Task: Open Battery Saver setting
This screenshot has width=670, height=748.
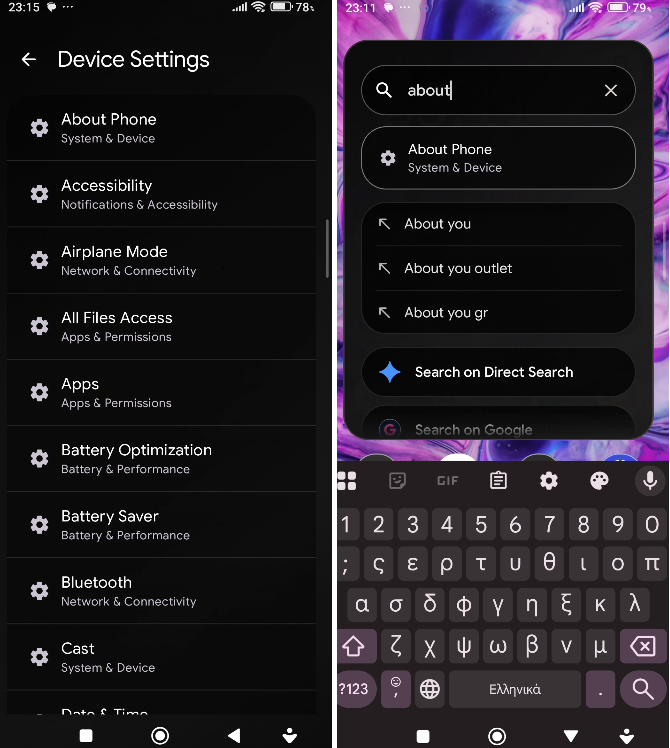Action: [160, 524]
